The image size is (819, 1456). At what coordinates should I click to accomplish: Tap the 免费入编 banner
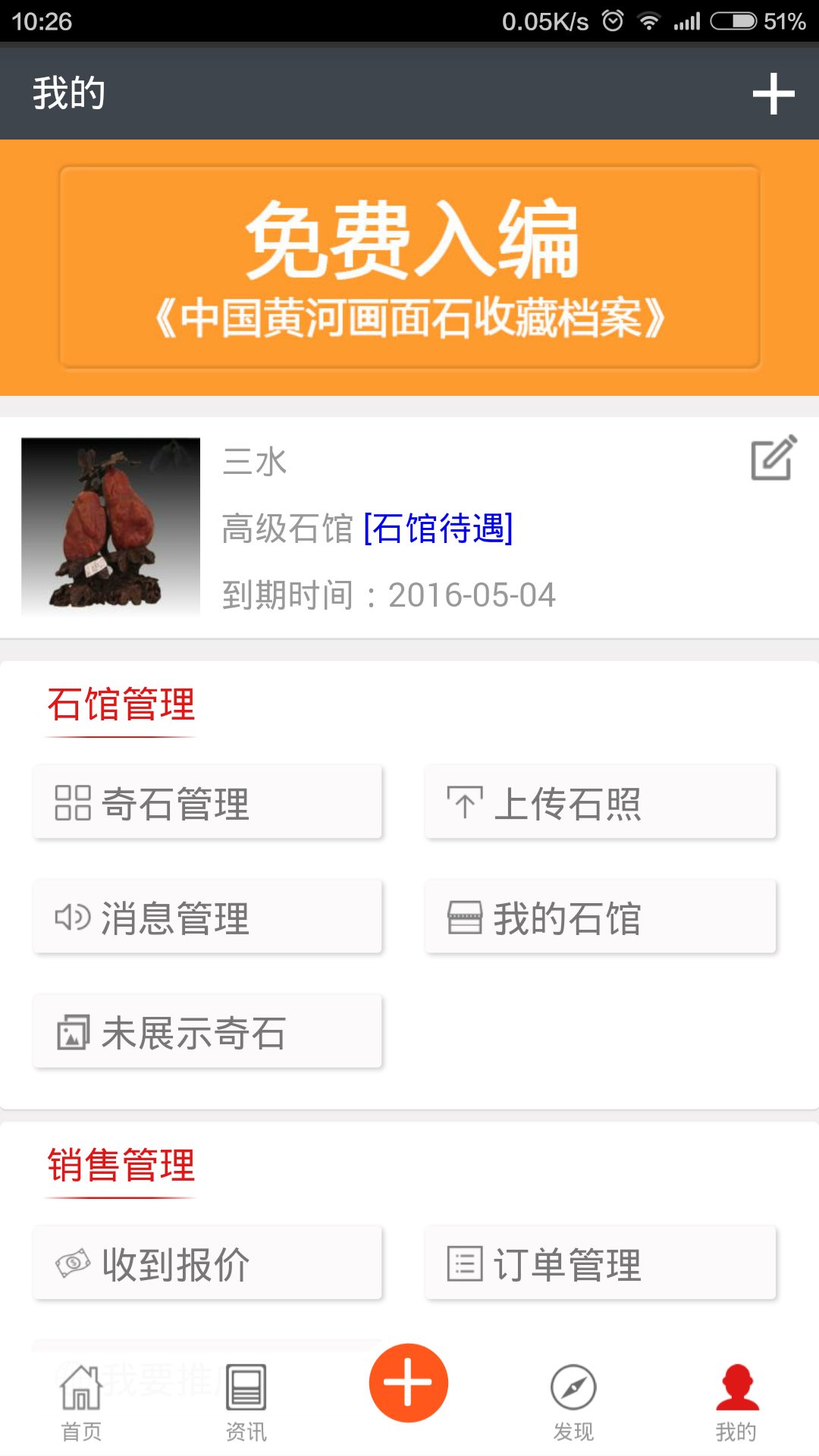click(409, 265)
